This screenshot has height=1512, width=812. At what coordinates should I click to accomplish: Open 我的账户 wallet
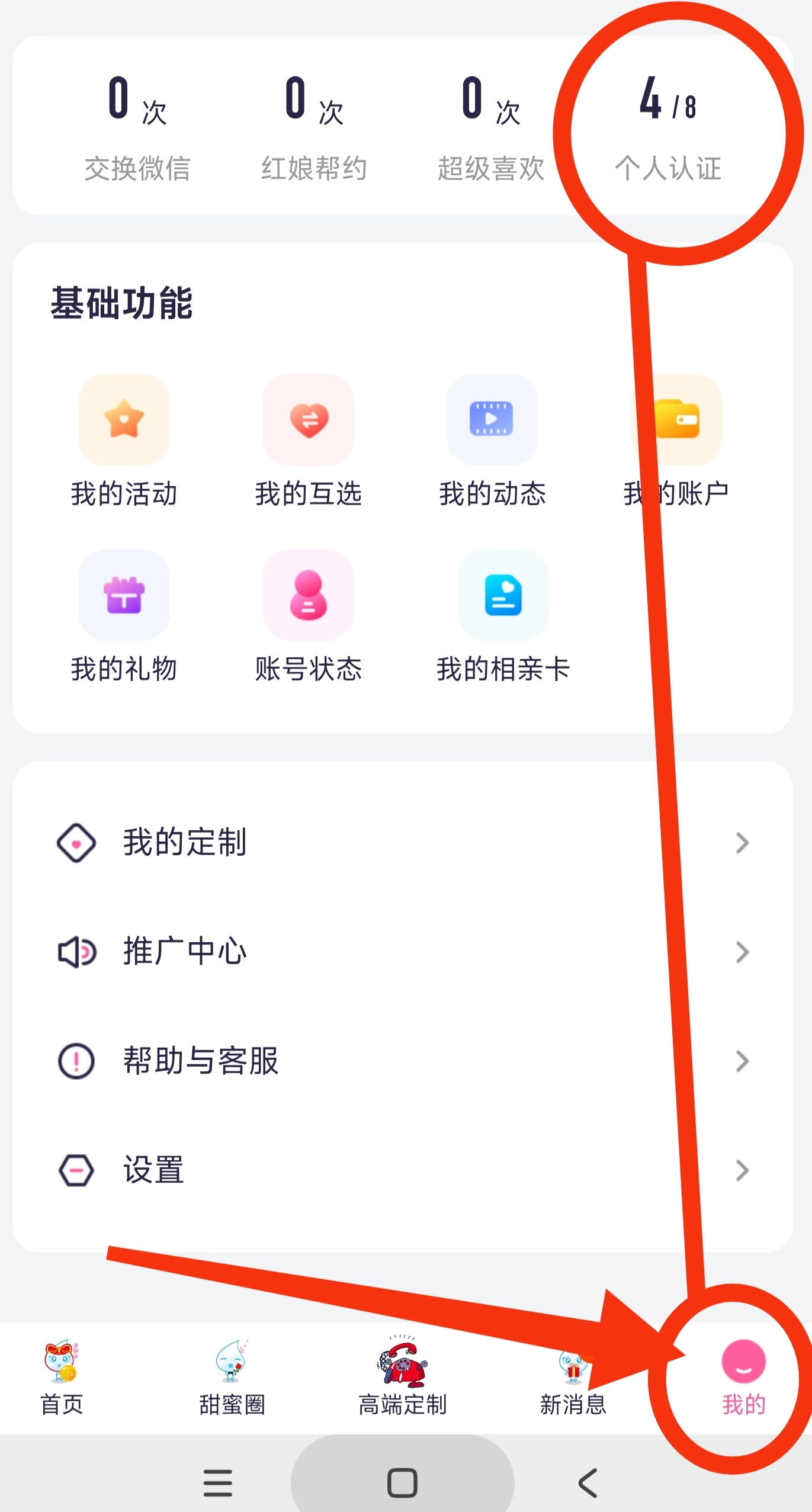point(676,441)
